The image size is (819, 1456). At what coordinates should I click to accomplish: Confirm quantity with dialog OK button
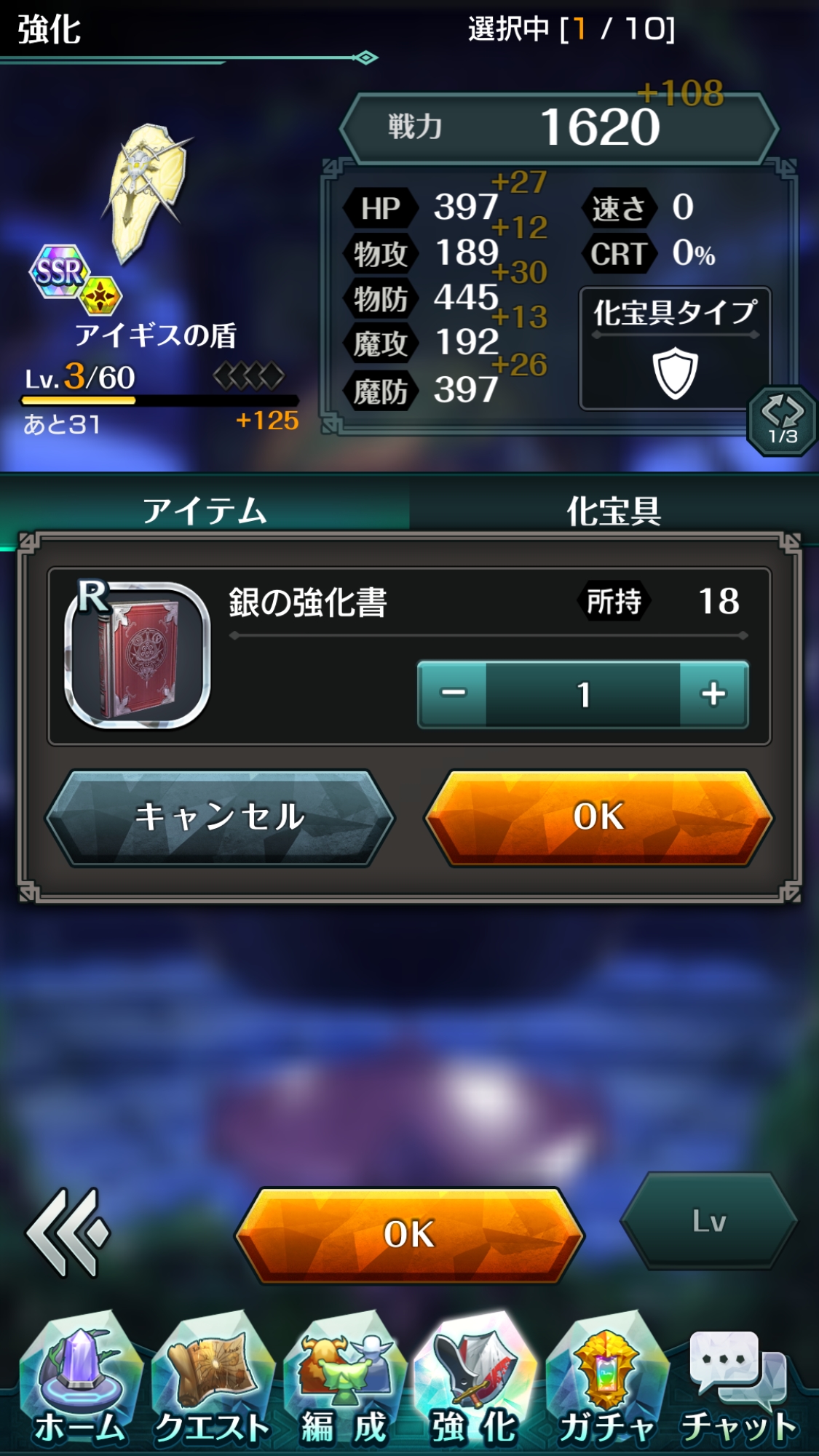point(598,818)
